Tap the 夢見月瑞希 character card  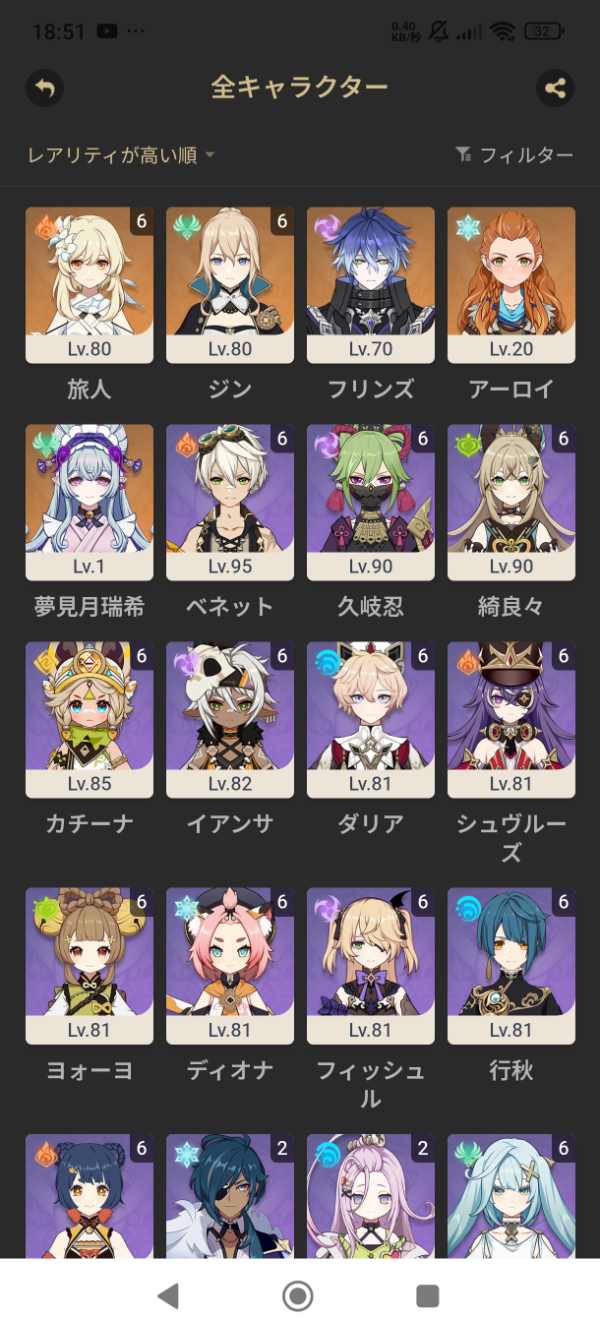[89, 502]
